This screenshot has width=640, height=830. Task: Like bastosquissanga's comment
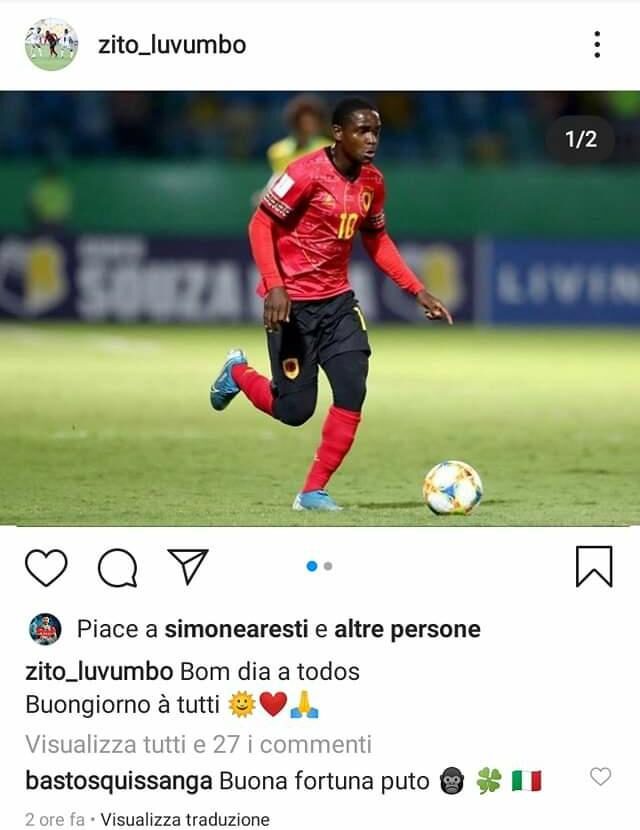[x=600, y=776]
